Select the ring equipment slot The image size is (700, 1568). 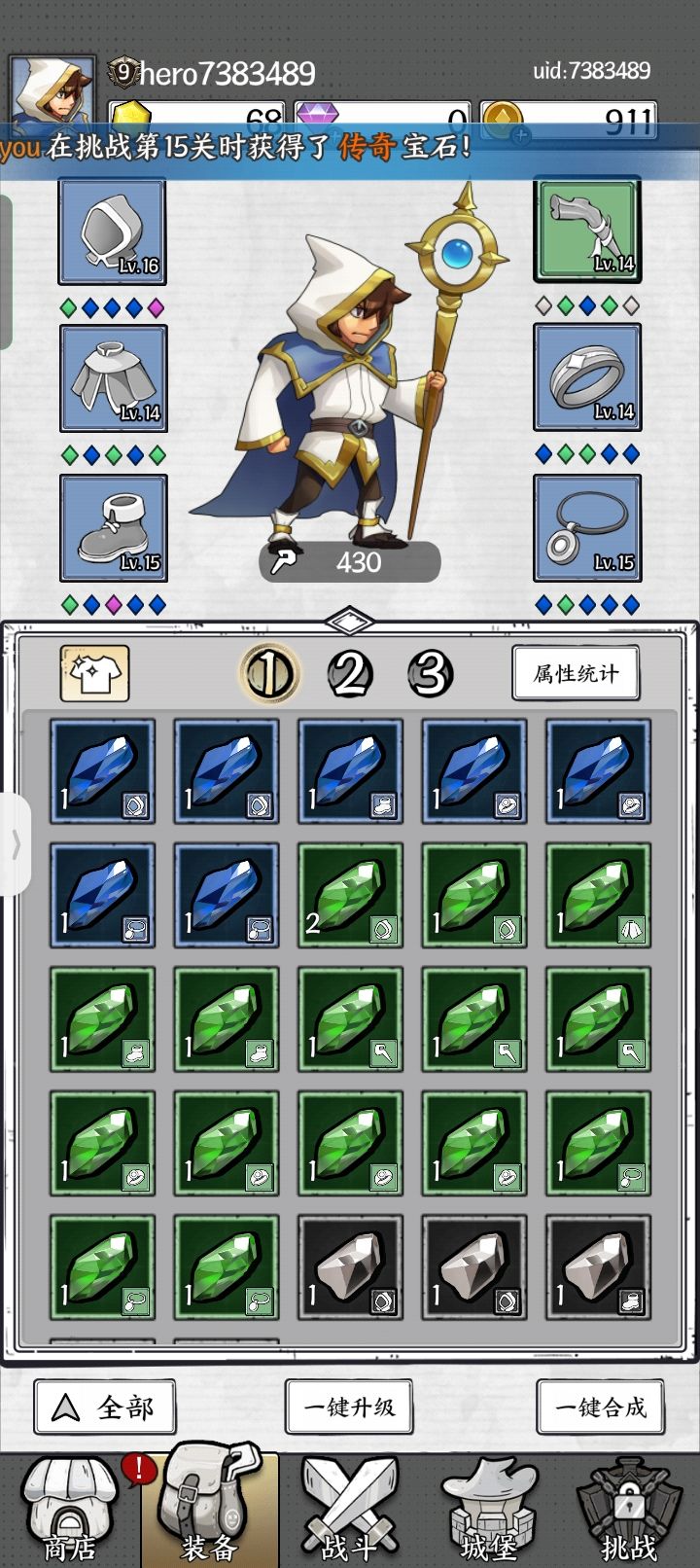click(587, 377)
